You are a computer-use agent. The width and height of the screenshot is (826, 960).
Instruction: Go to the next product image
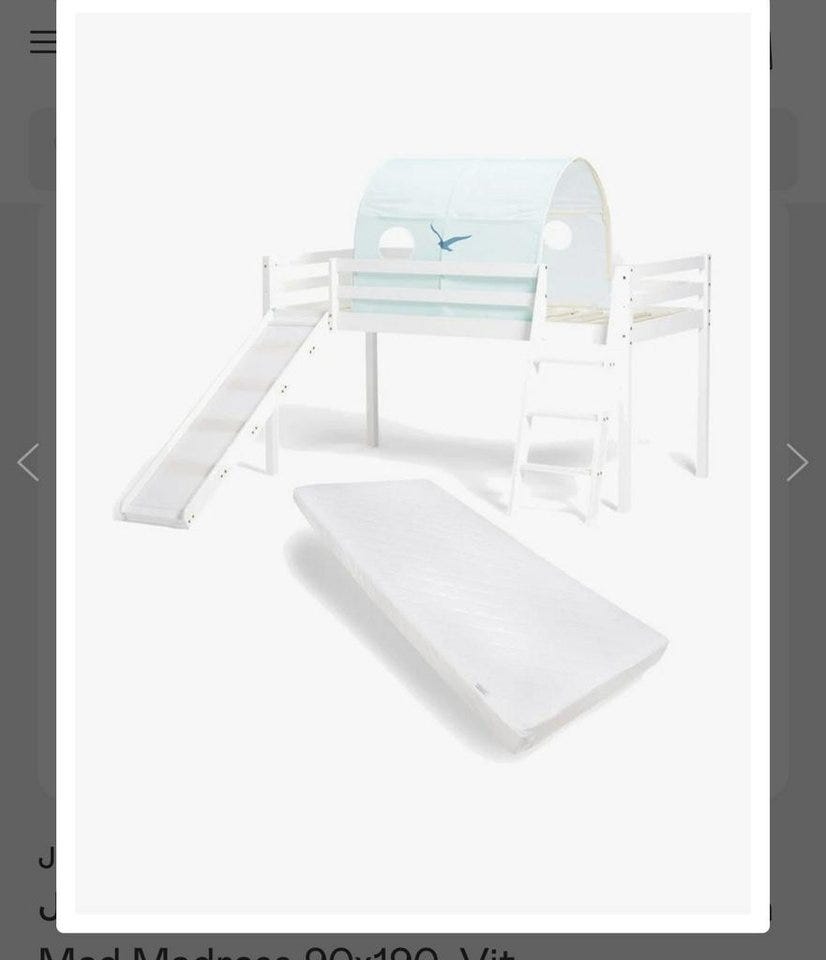[x=797, y=462]
